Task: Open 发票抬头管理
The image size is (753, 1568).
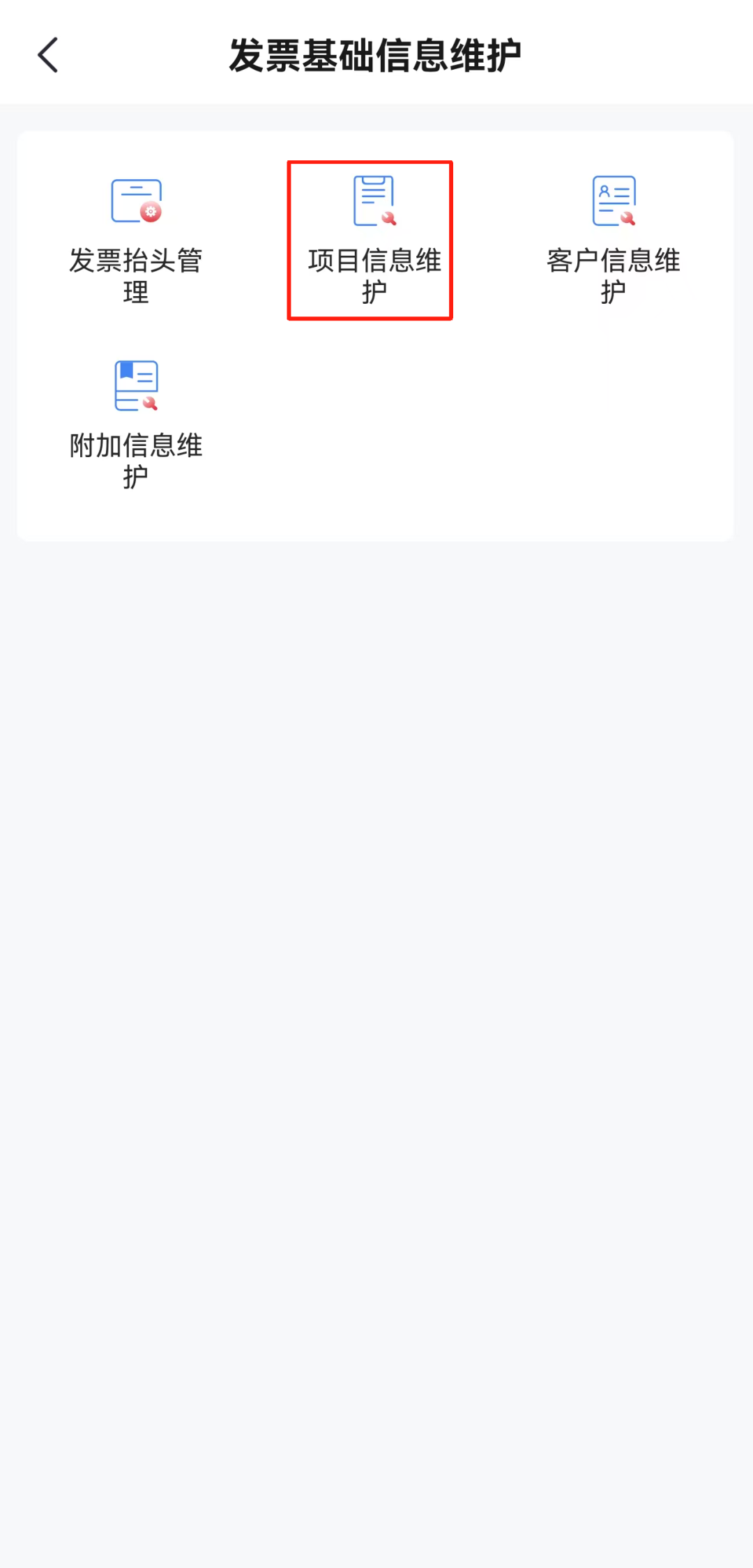Action: [136, 239]
